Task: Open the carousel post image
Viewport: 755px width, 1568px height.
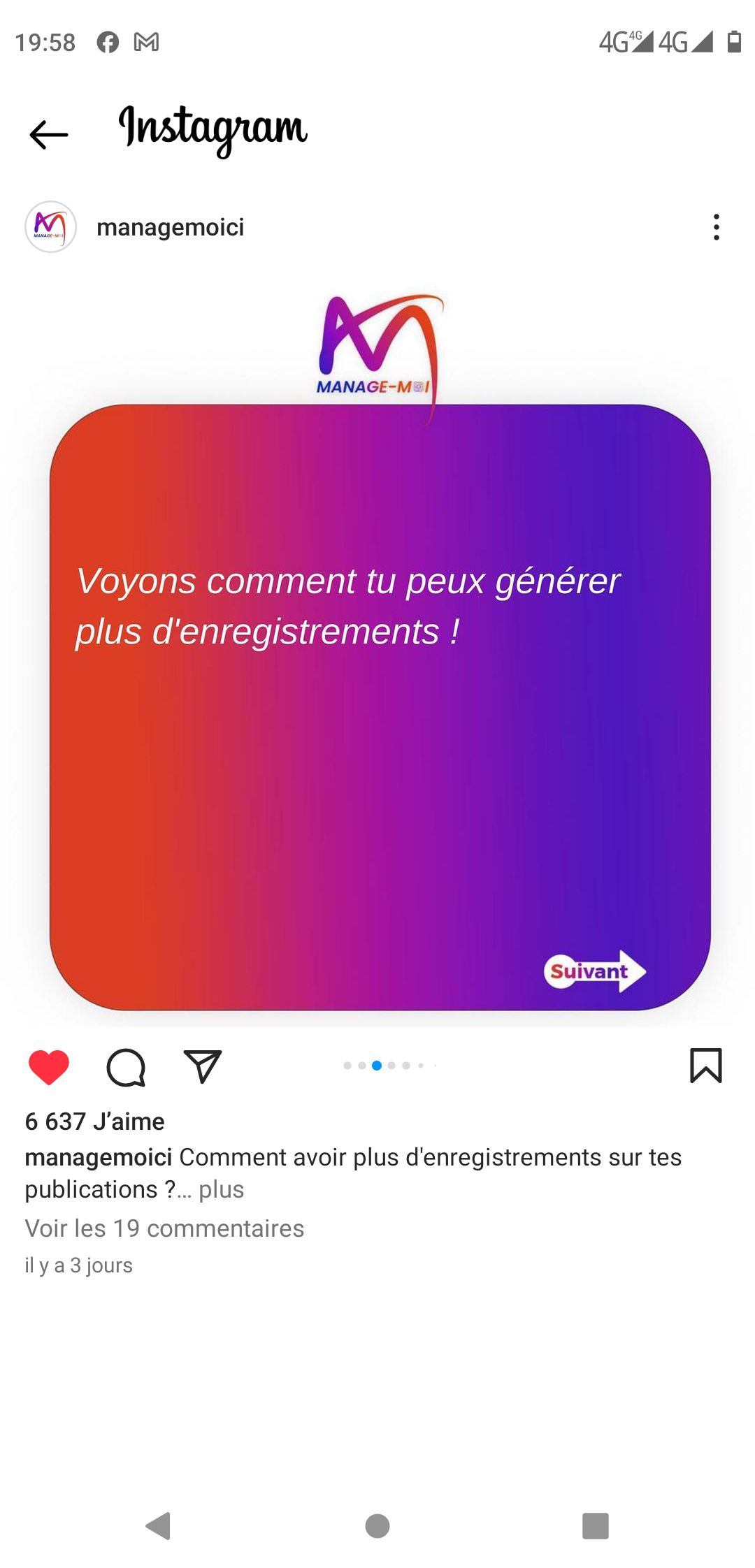Action: point(377,651)
